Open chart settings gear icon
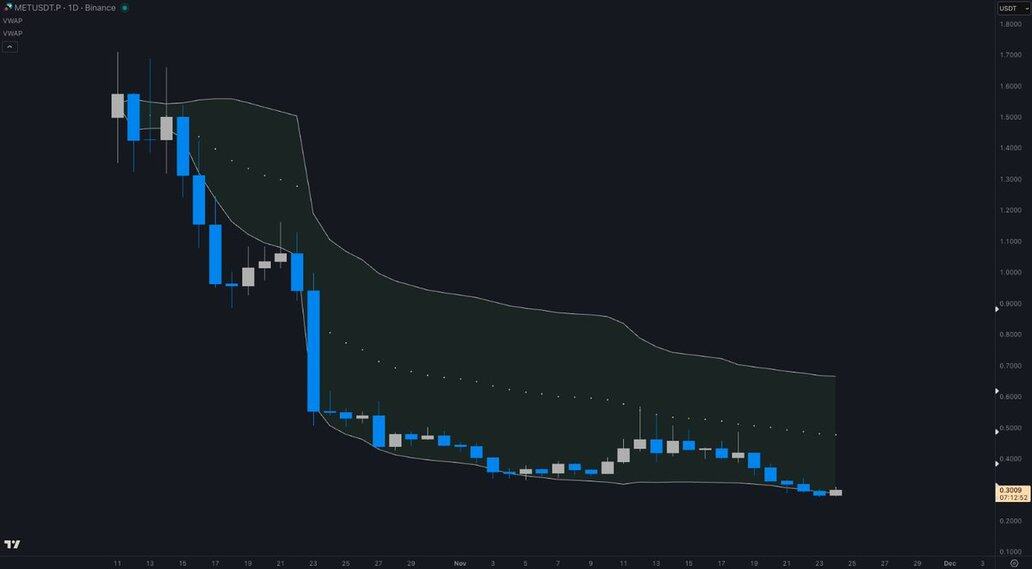 (1014, 563)
